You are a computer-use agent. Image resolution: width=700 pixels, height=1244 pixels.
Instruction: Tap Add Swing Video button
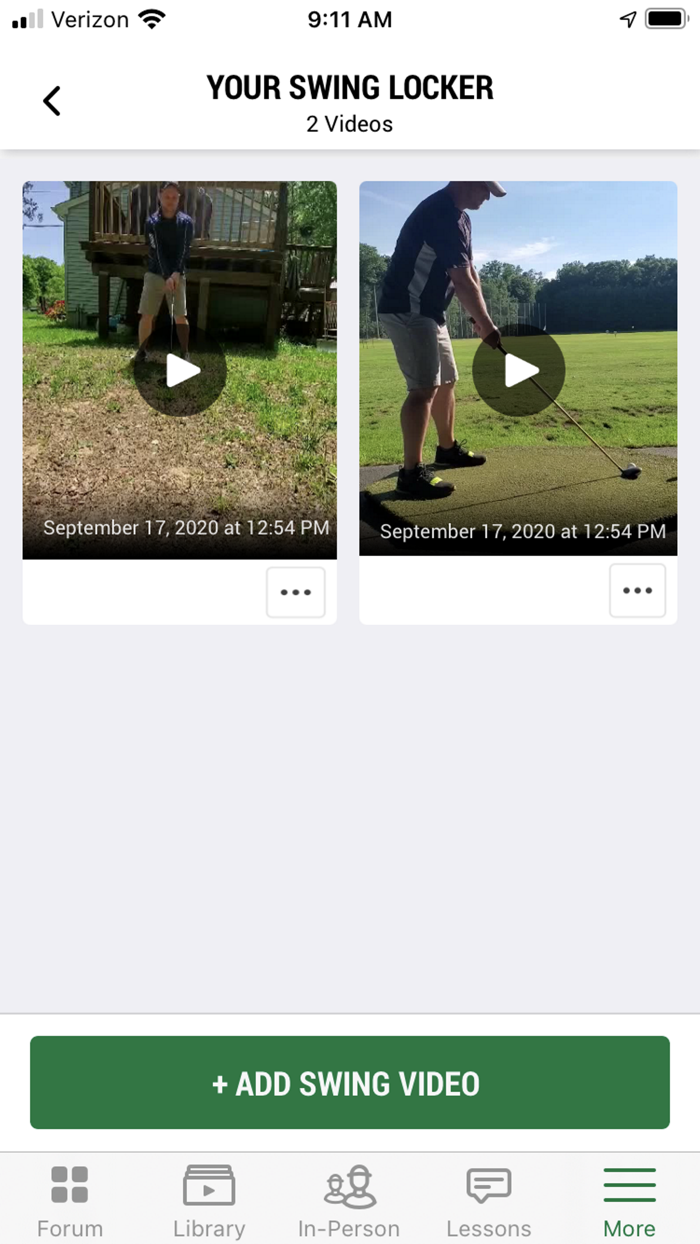(x=350, y=1083)
